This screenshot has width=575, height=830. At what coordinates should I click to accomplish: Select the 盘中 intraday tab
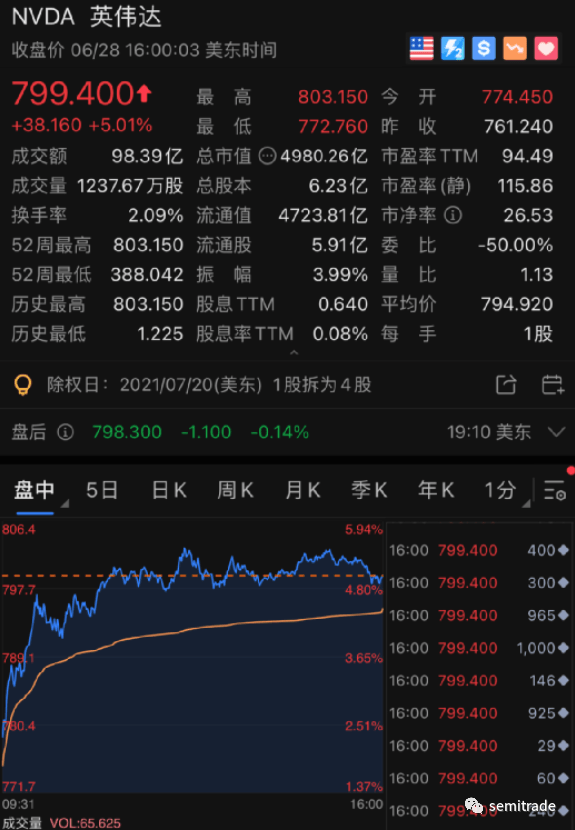tap(35, 490)
